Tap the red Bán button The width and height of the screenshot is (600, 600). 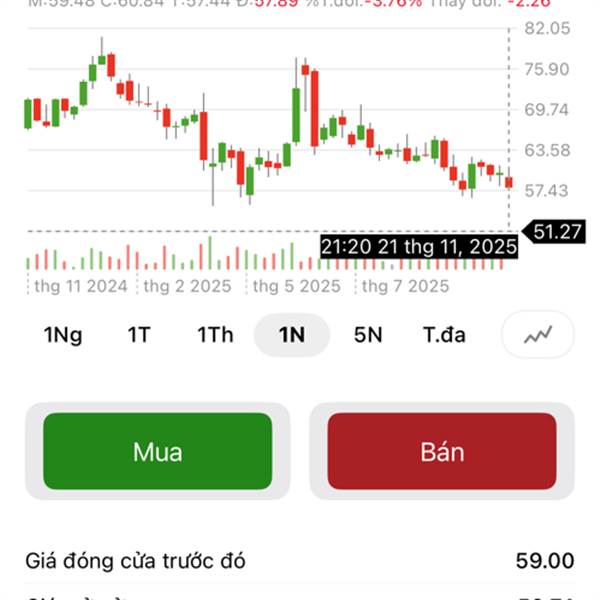point(442,451)
